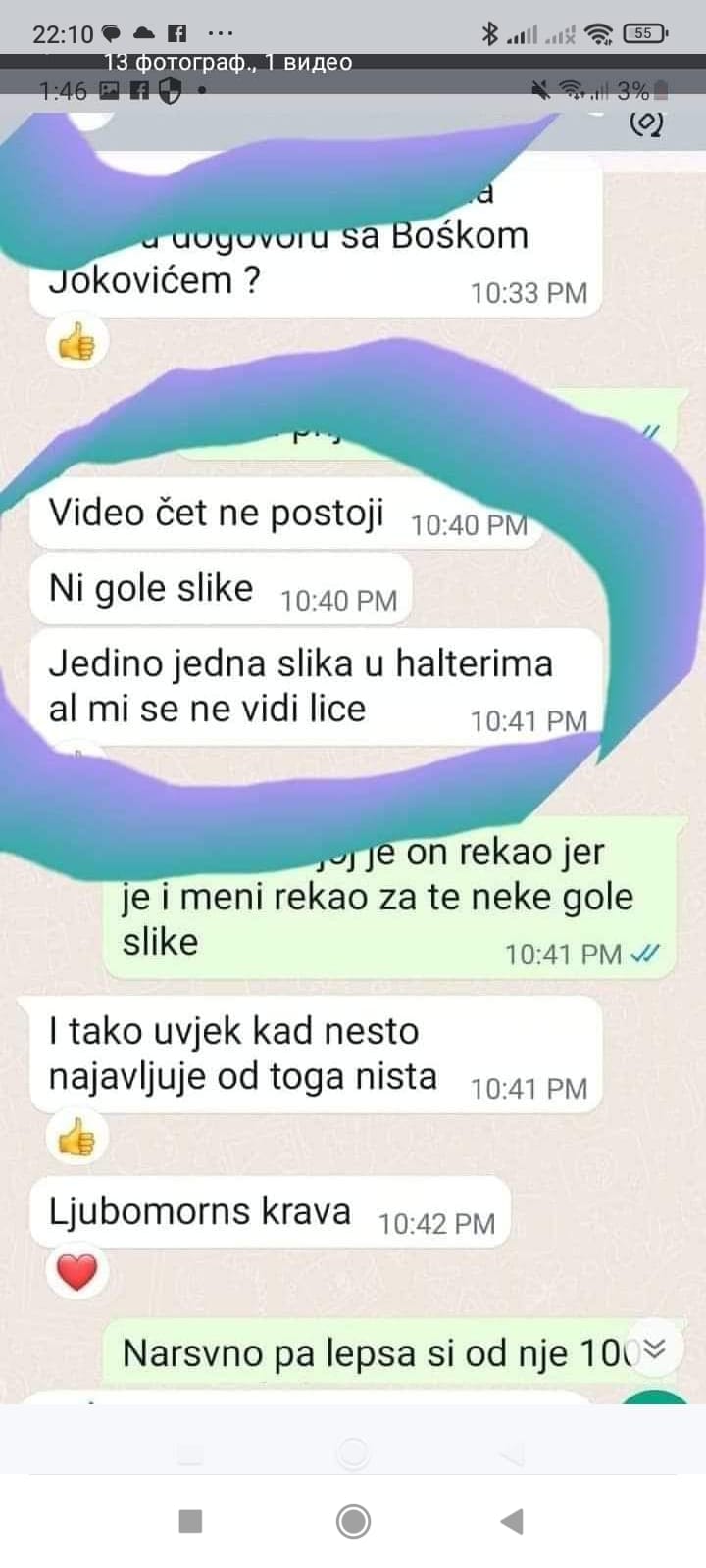Tap the home button in navigation bar

pyautogui.click(x=353, y=1521)
